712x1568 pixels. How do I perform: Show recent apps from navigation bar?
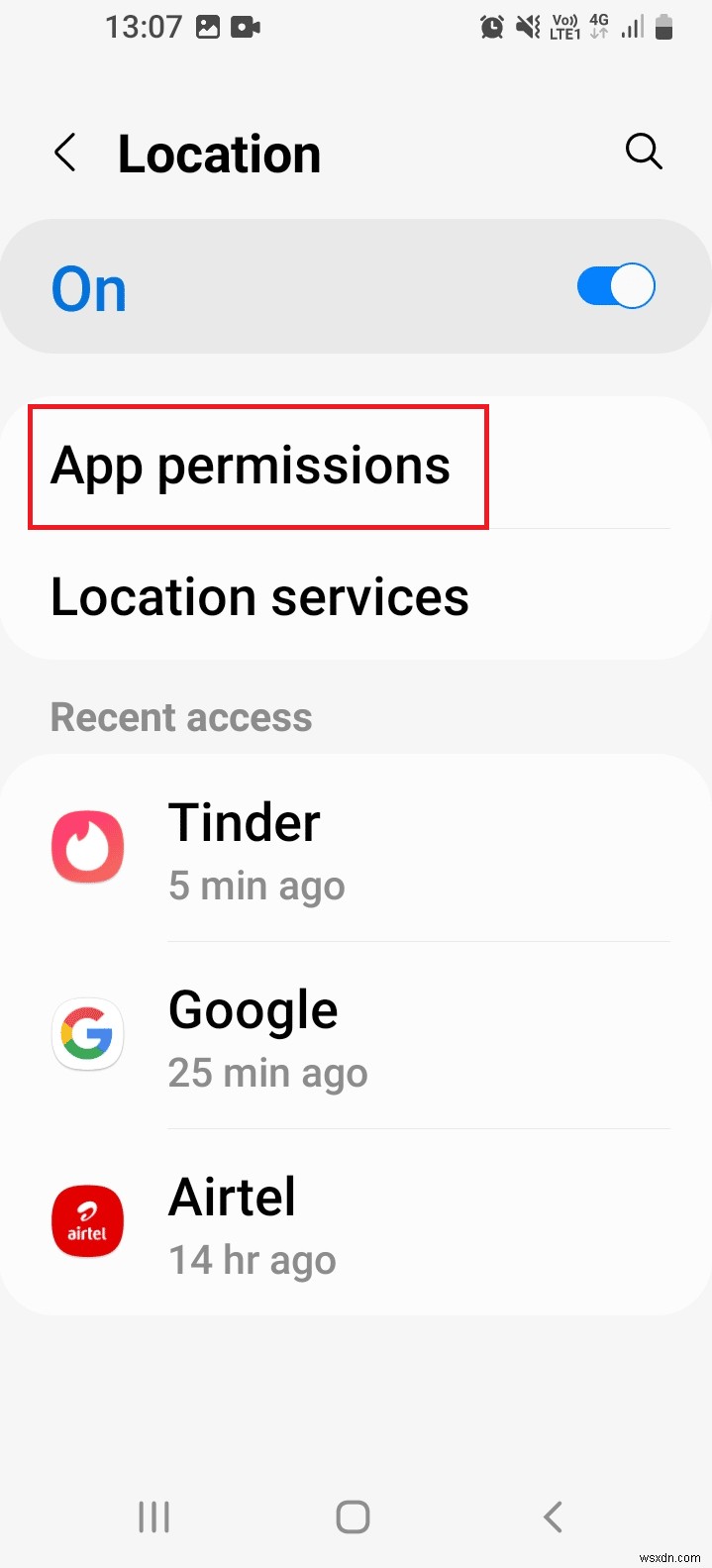click(153, 1517)
